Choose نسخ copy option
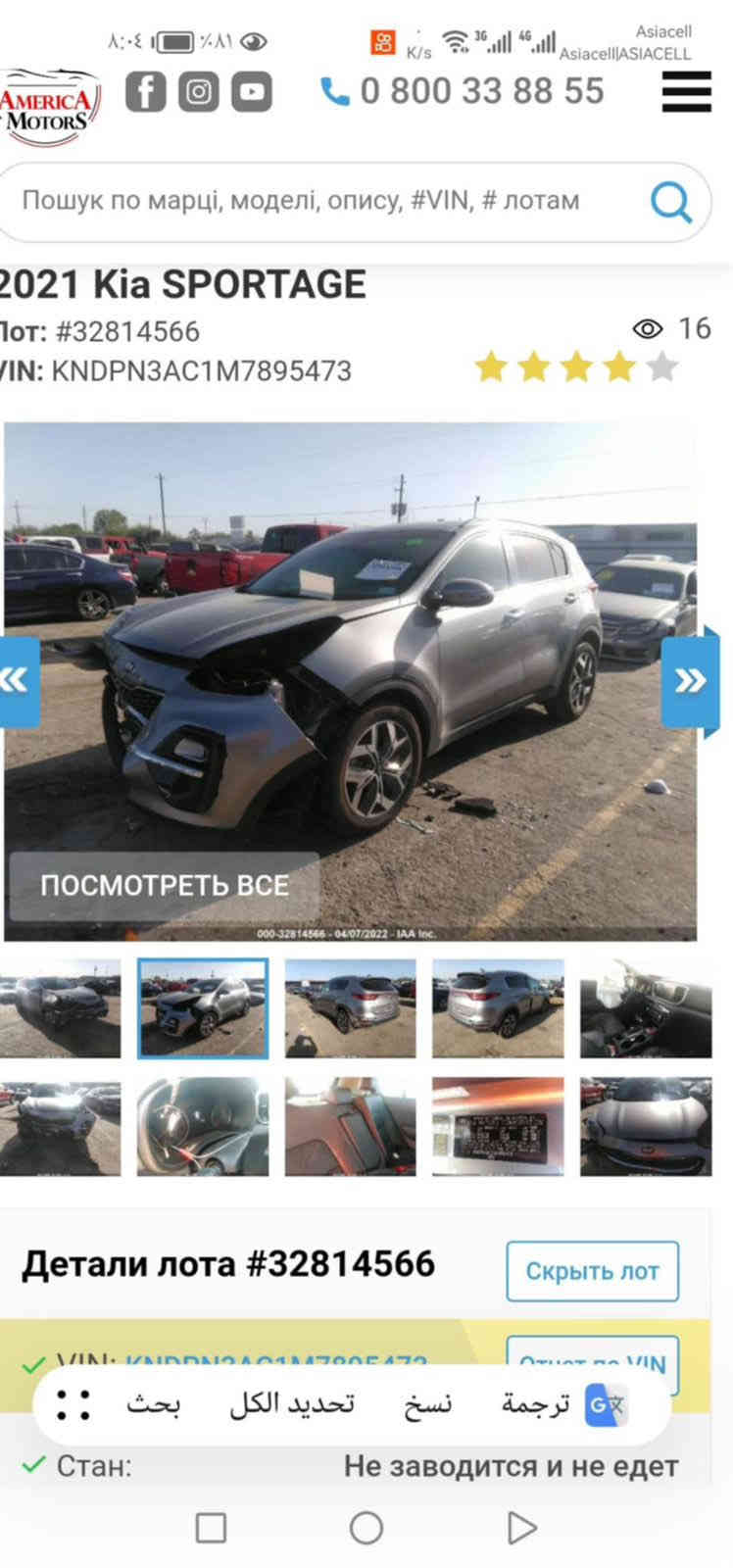 tap(428, 1405)
